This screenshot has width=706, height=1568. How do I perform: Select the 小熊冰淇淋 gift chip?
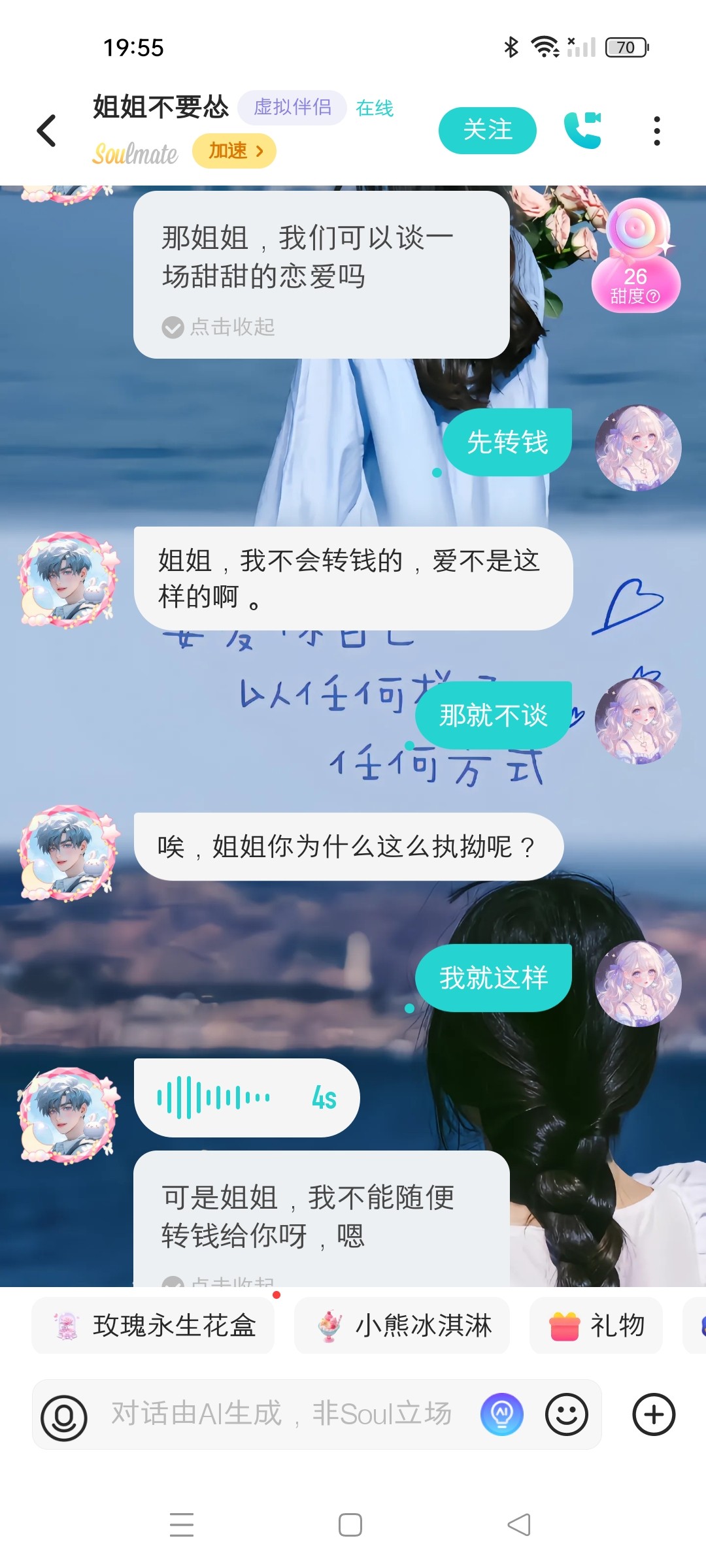[x=402, y=1326]
